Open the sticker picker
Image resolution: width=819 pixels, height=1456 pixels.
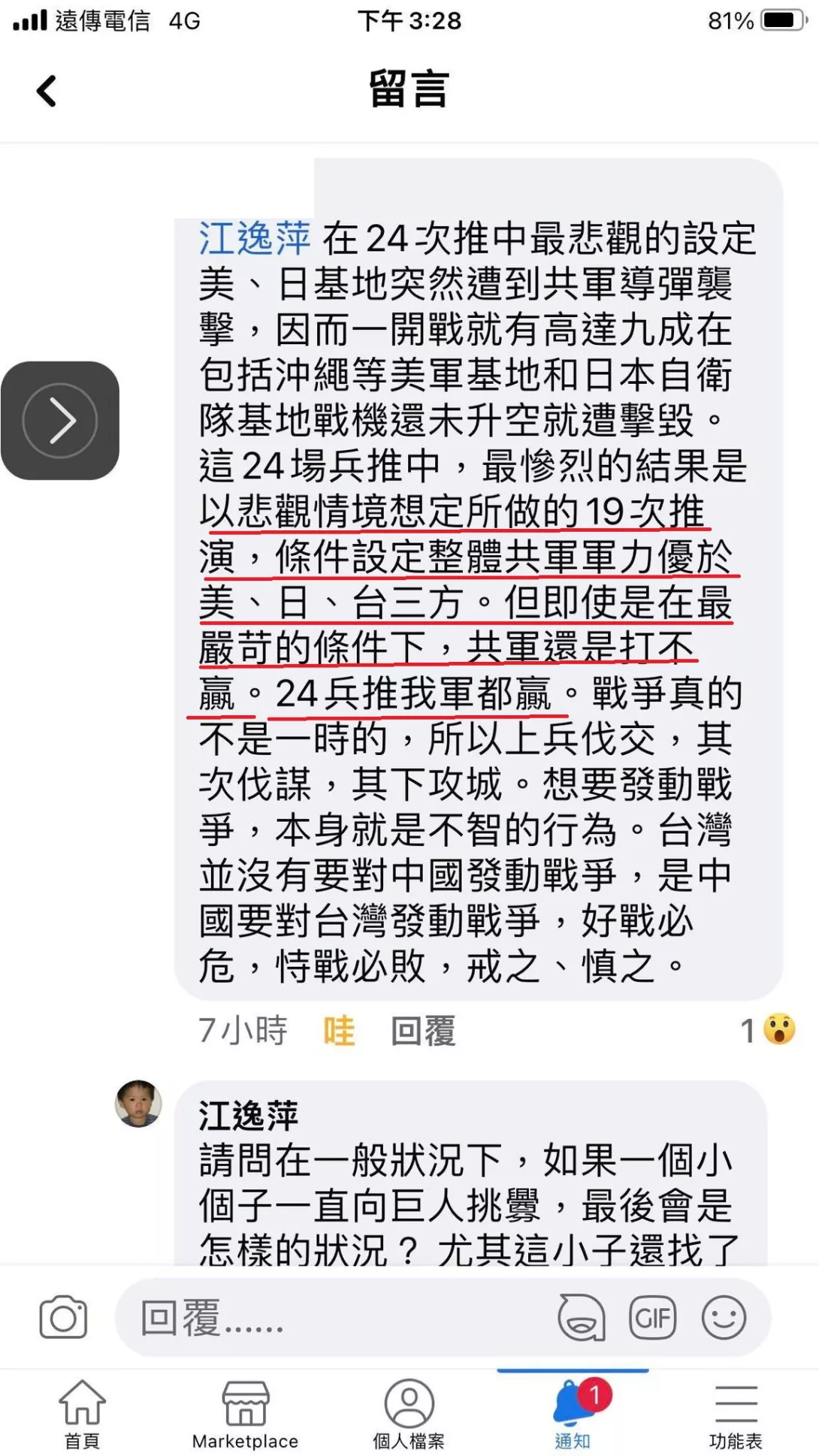coord(582,1317)
